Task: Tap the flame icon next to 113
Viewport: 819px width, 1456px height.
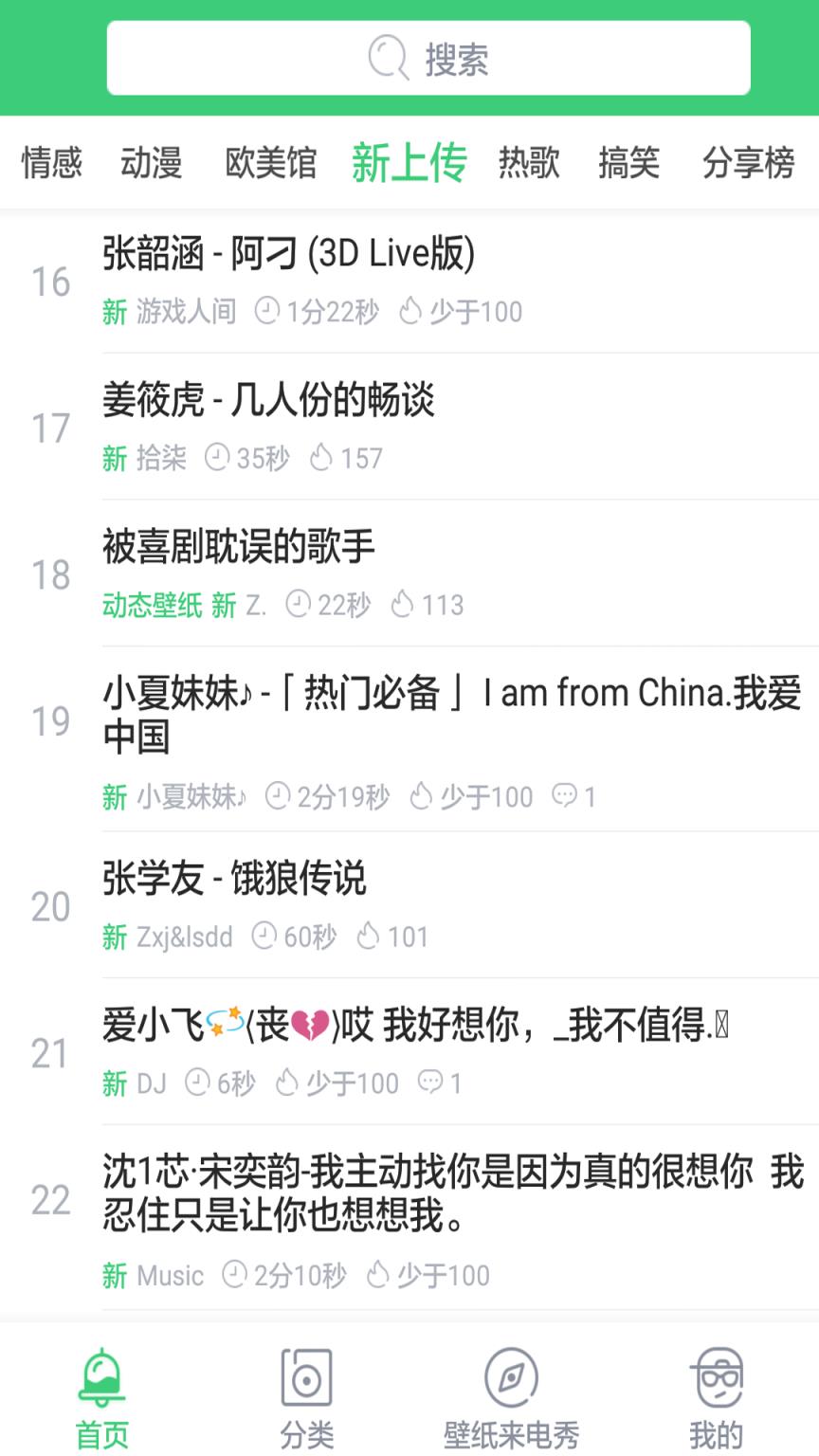Action: tap(405, 604)
